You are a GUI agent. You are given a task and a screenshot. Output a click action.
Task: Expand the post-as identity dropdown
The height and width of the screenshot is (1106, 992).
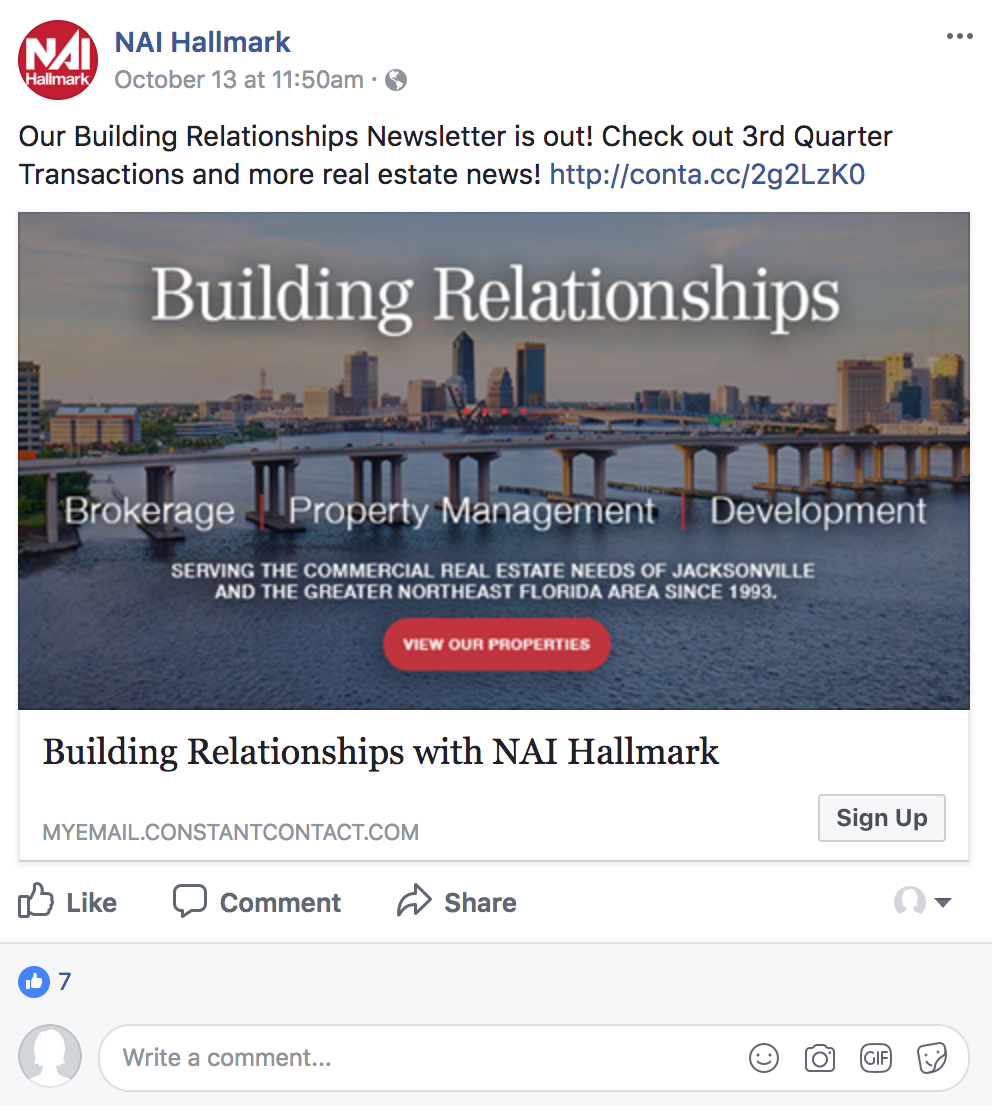(x=923, y=902)
